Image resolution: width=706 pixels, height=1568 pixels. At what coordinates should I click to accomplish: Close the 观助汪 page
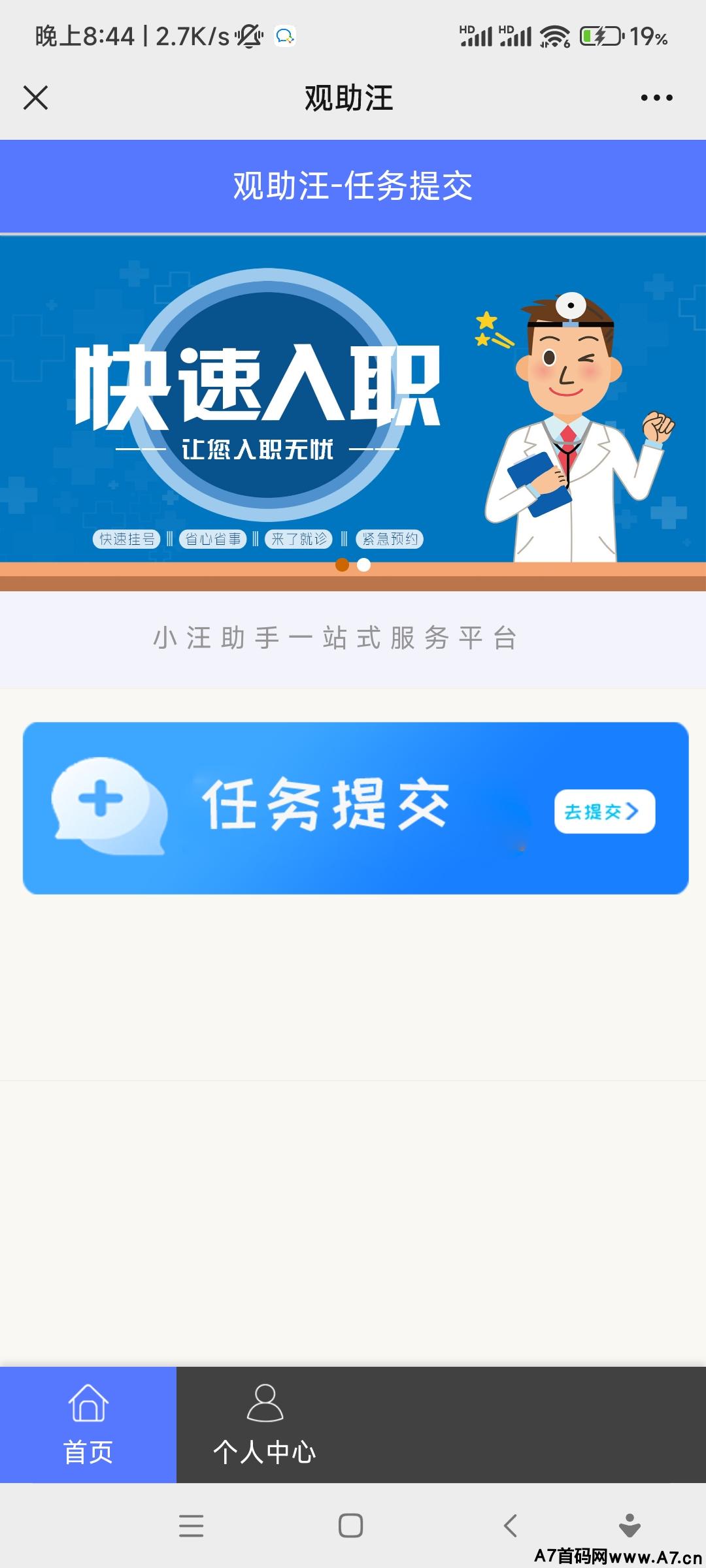point(36,98)
